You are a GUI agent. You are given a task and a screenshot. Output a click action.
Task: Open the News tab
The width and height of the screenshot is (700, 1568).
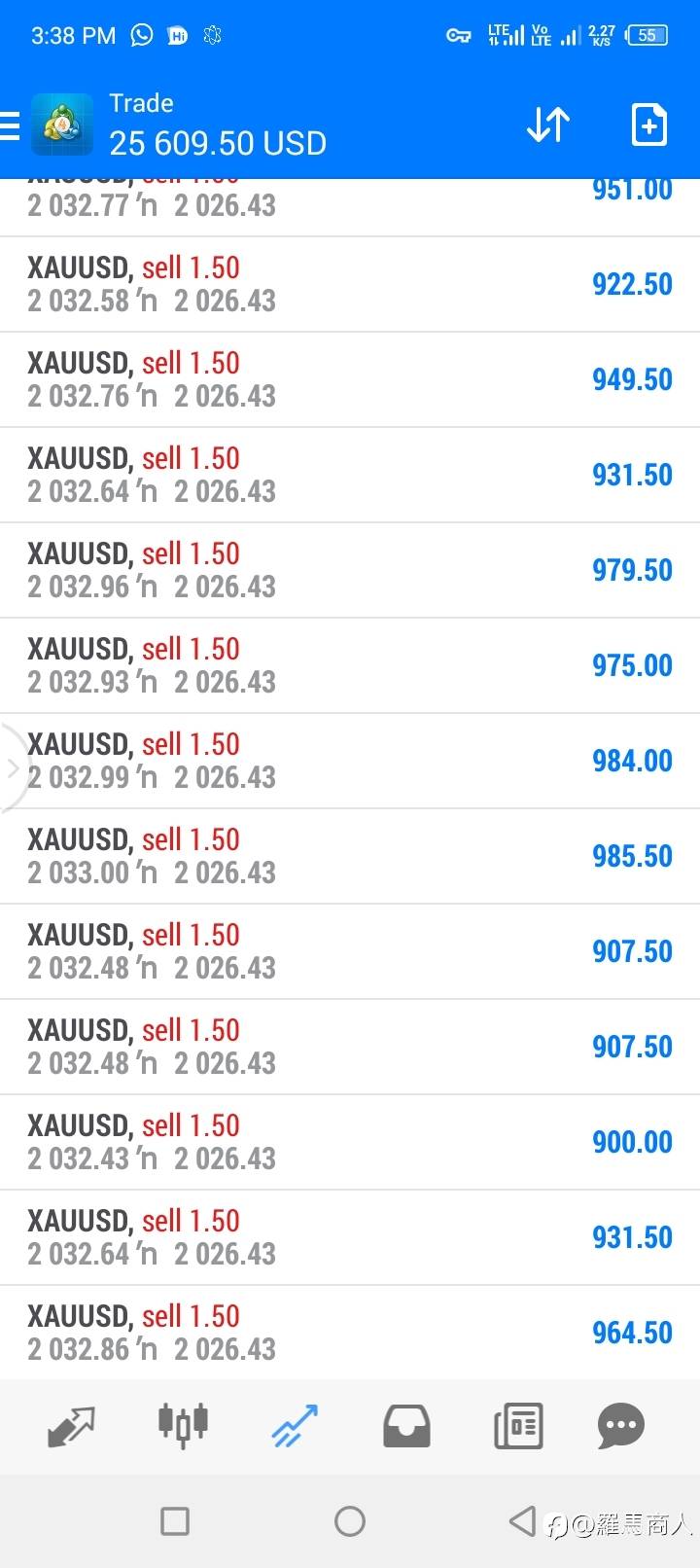tap(518, 1426)
